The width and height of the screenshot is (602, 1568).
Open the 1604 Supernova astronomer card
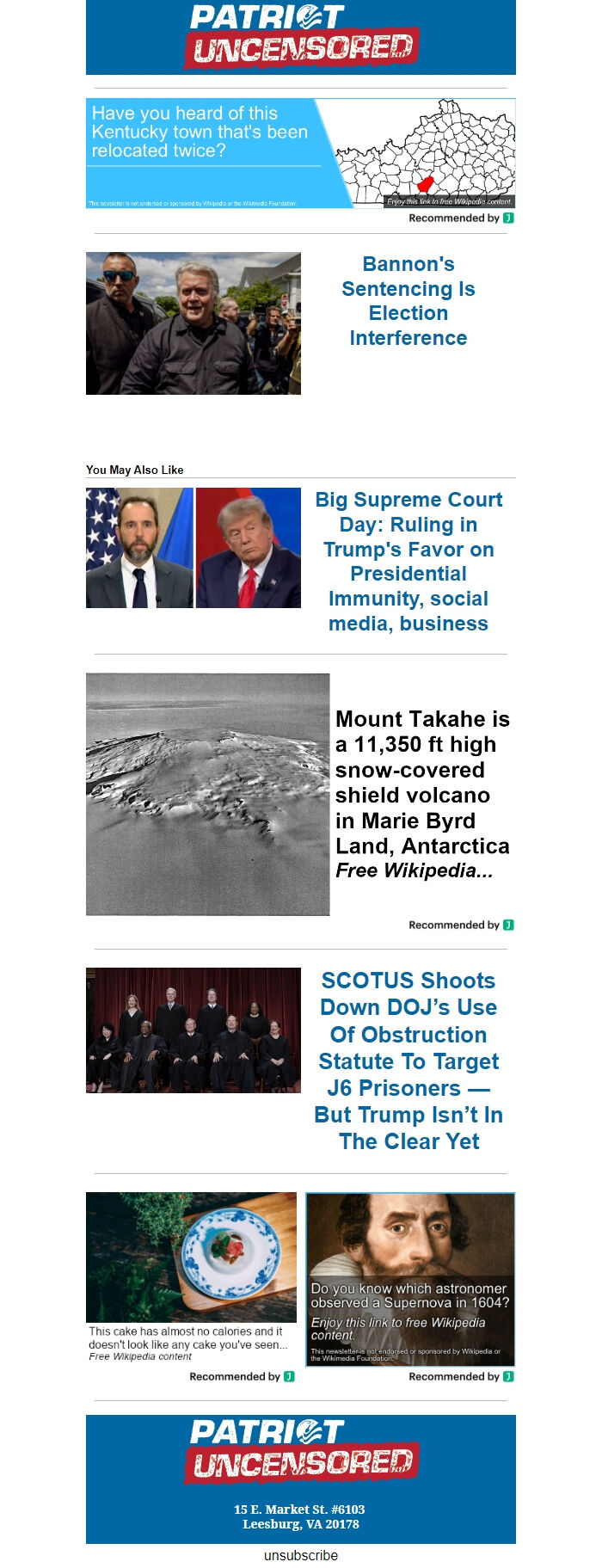coord(410,1278)
